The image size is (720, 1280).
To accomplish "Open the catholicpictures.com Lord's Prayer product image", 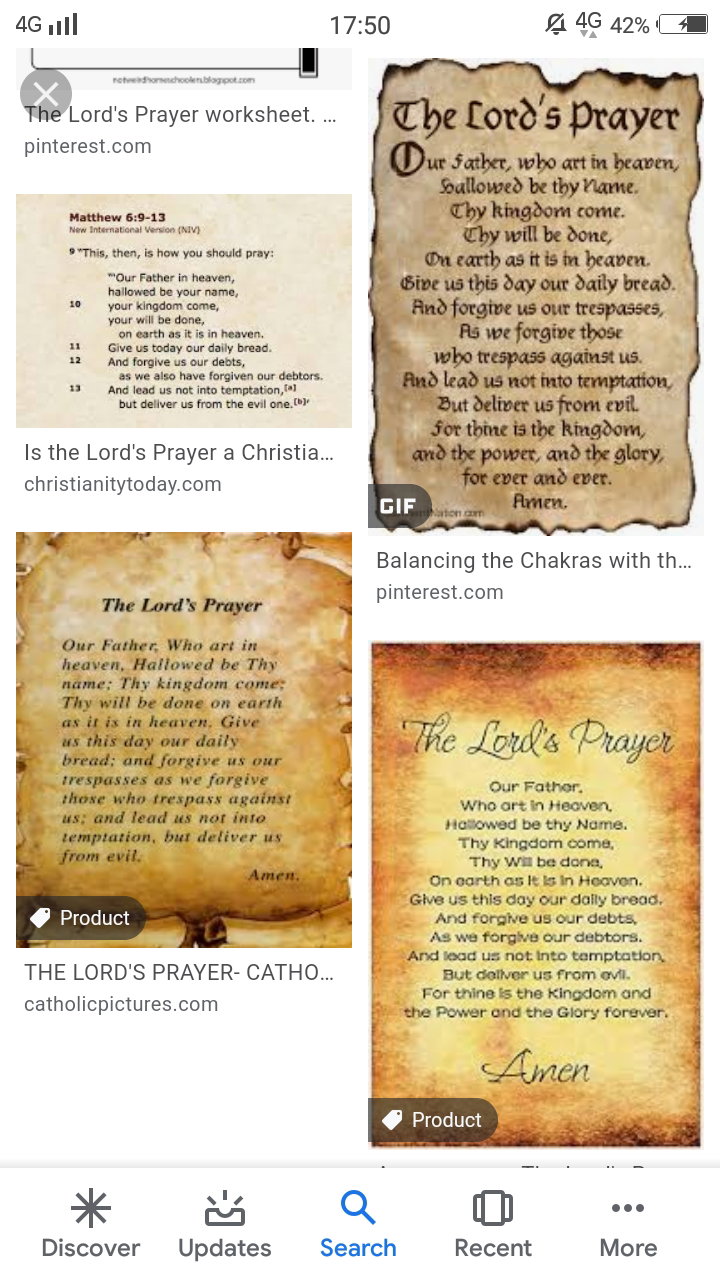I will coord(184,739).
